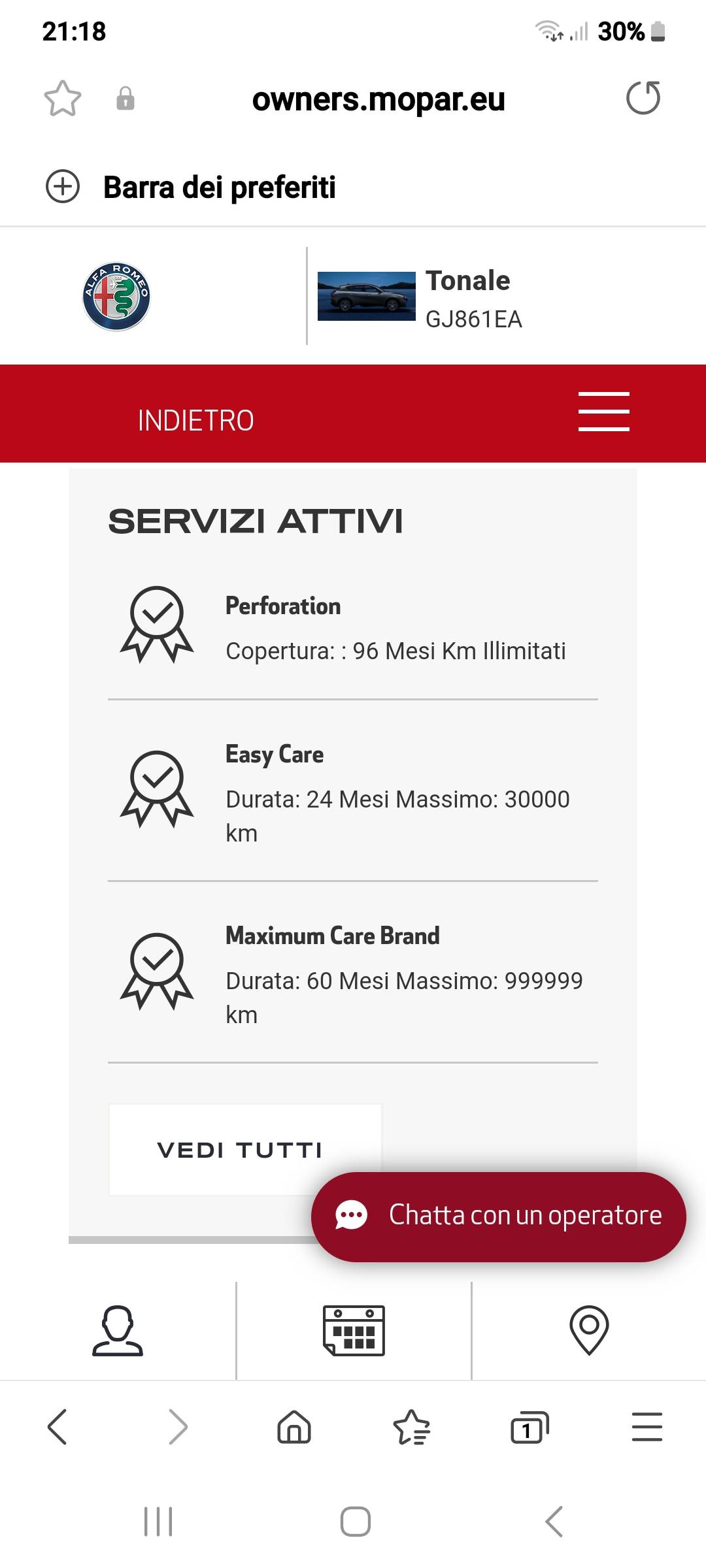Show open browser tabs
Image resolution: width=706 pixels, height=1568 pixels.
(529, 1427)
